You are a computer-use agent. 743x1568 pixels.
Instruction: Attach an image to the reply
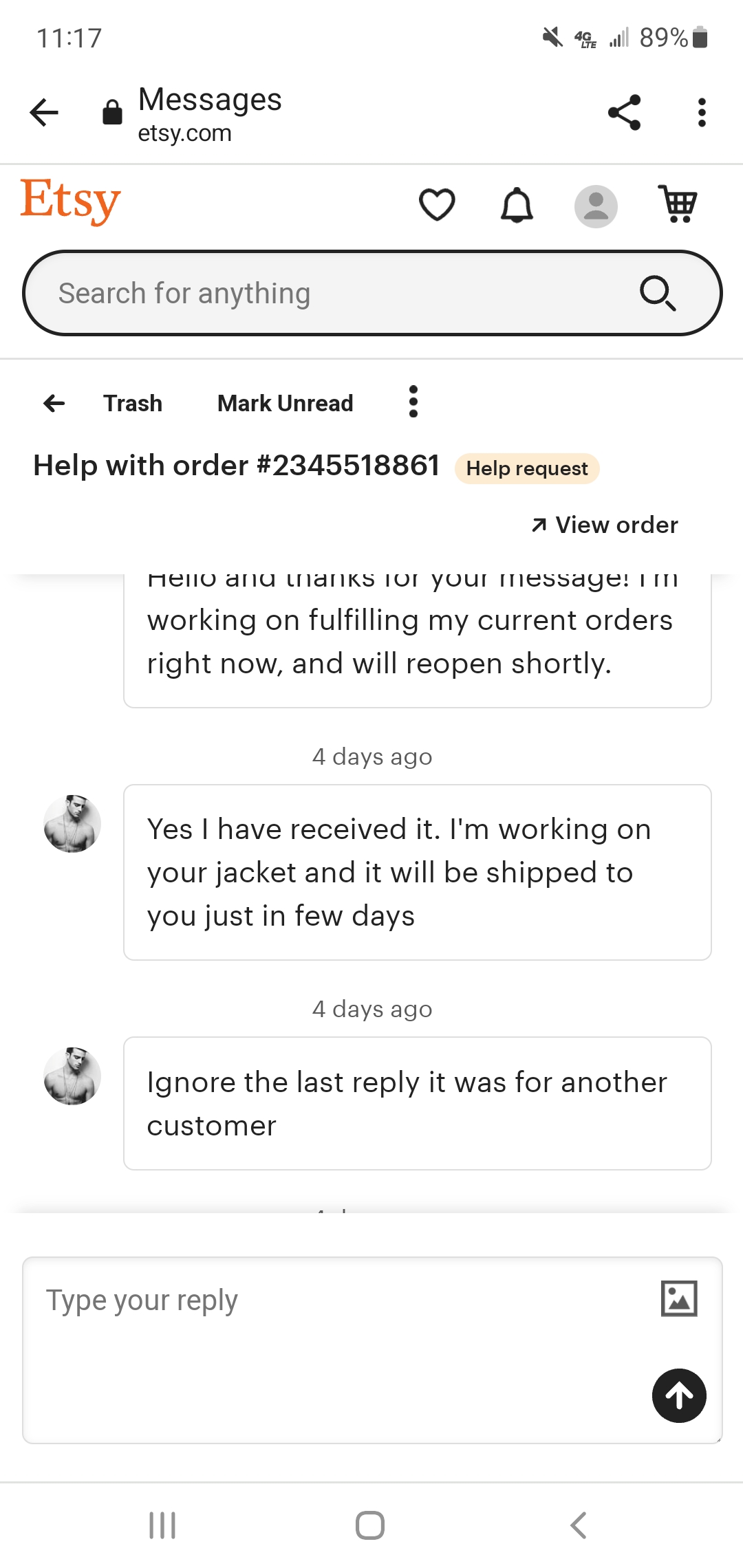[678, 1298]
